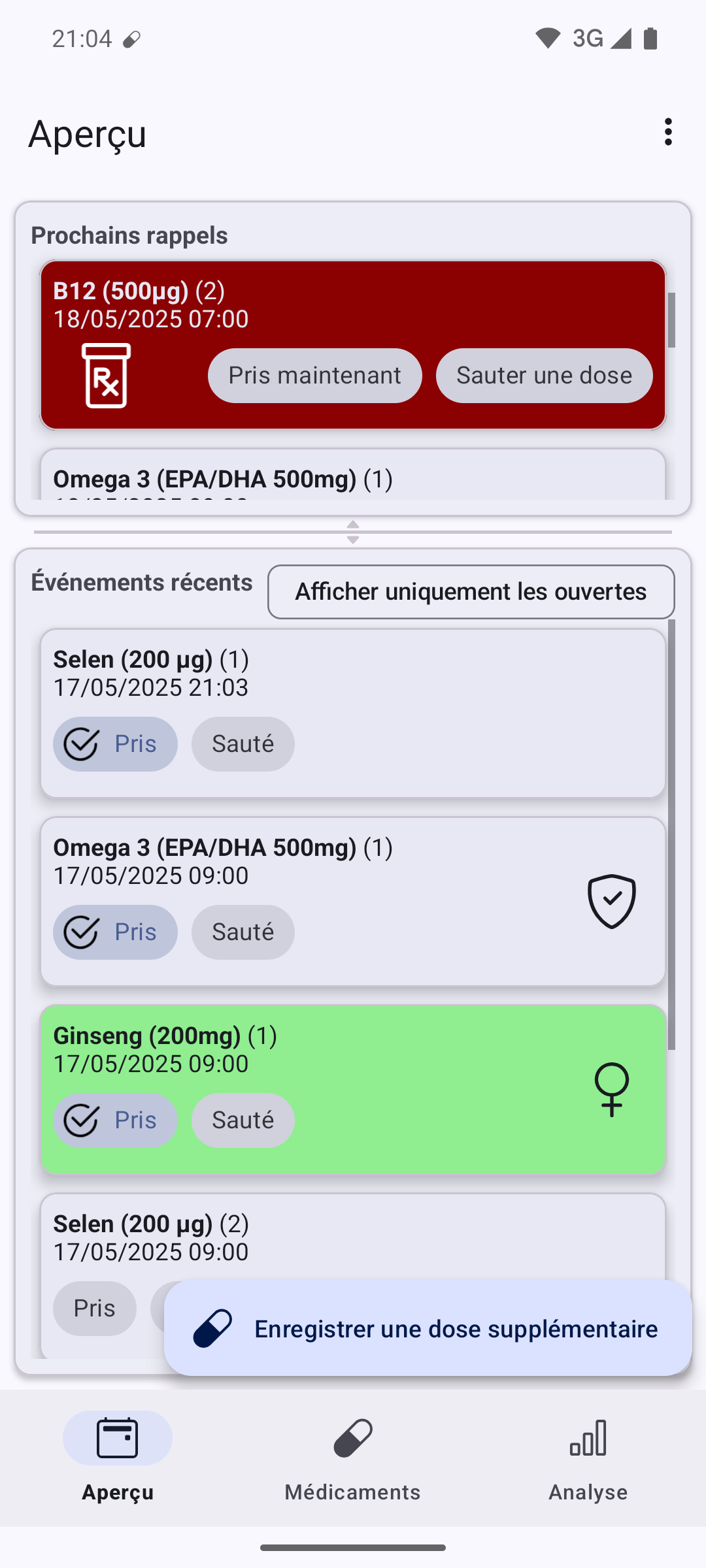Select Sauté on Selen 21:03 event
The width and height of the screenshot is (706, 1568).
(x=243, y=744)
